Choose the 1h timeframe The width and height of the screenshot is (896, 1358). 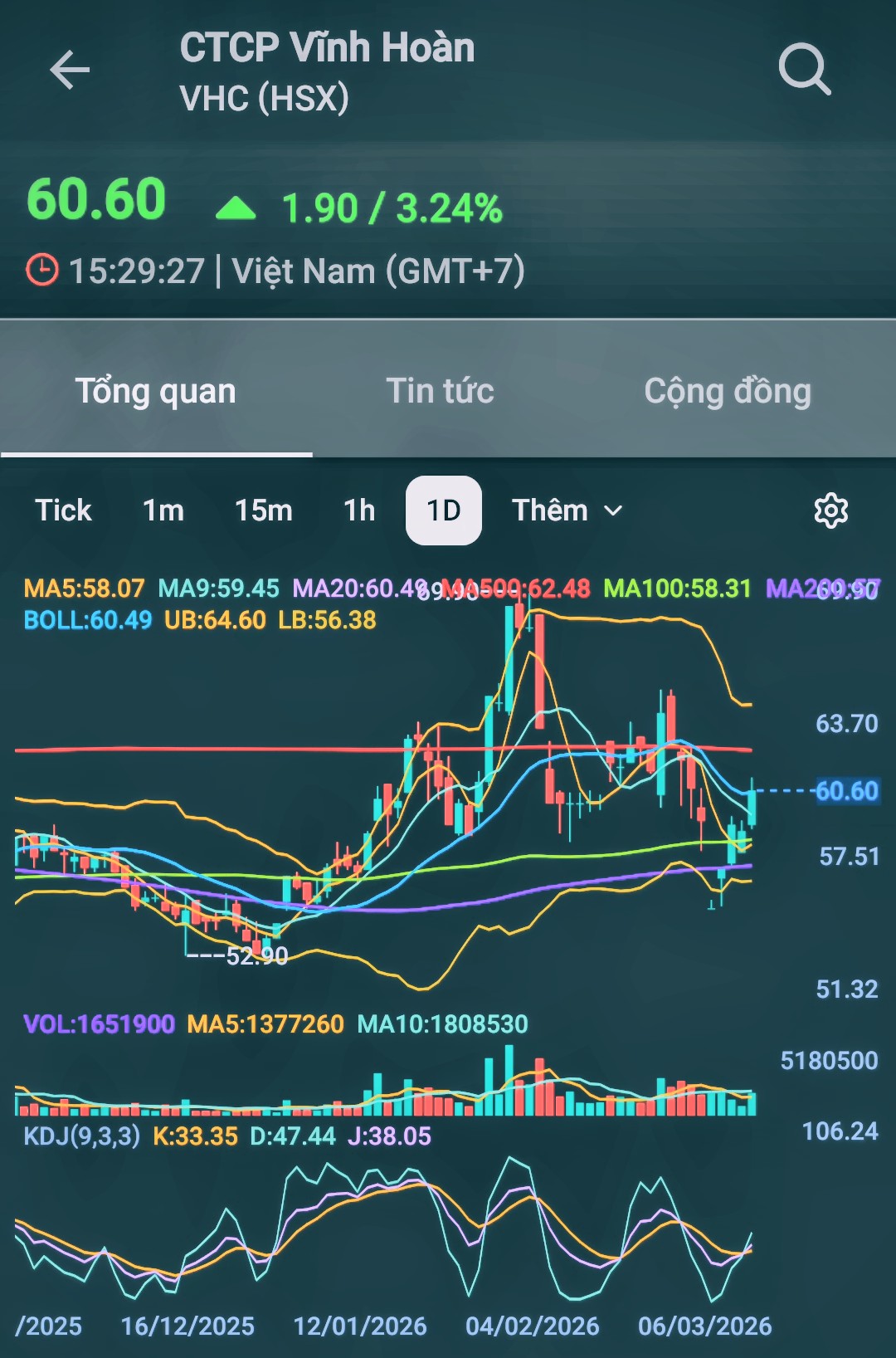359,510
